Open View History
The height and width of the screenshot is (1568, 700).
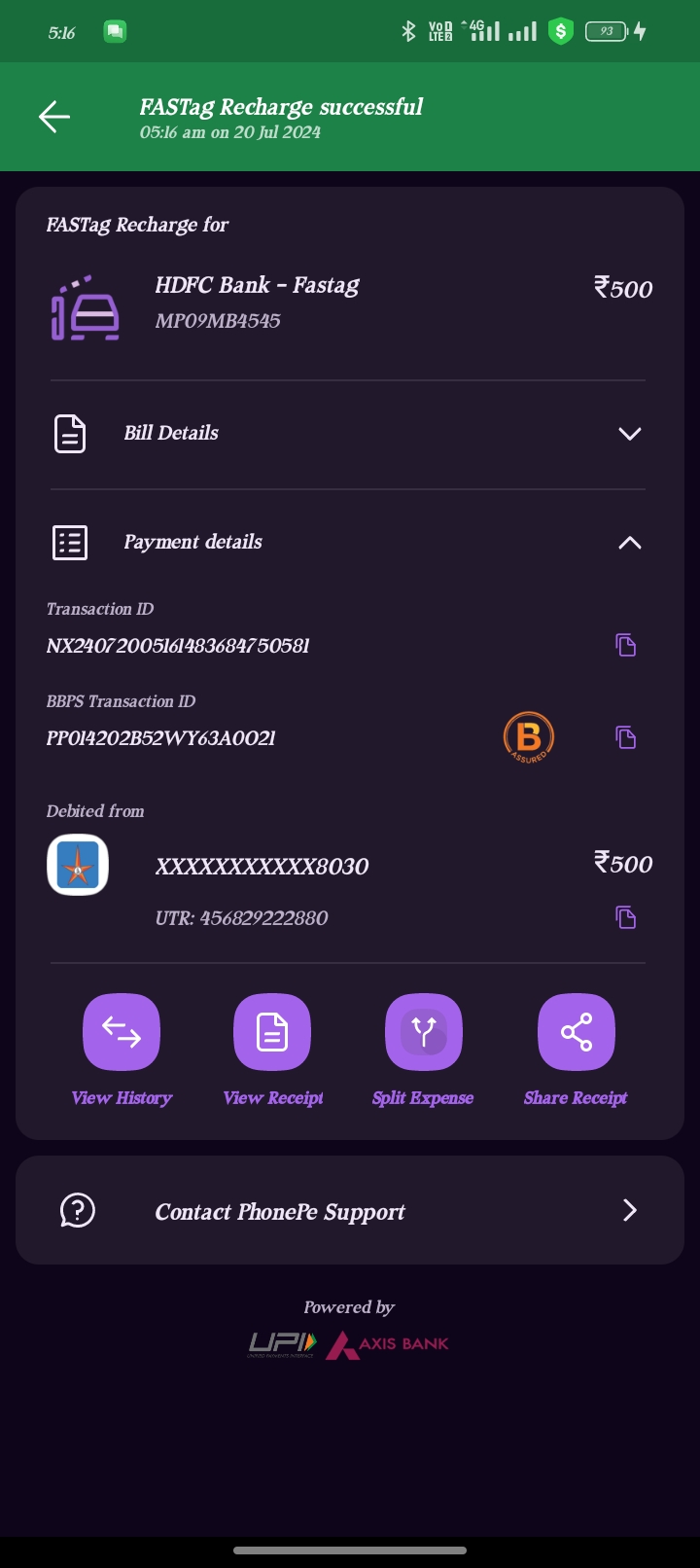[122, 1032]
